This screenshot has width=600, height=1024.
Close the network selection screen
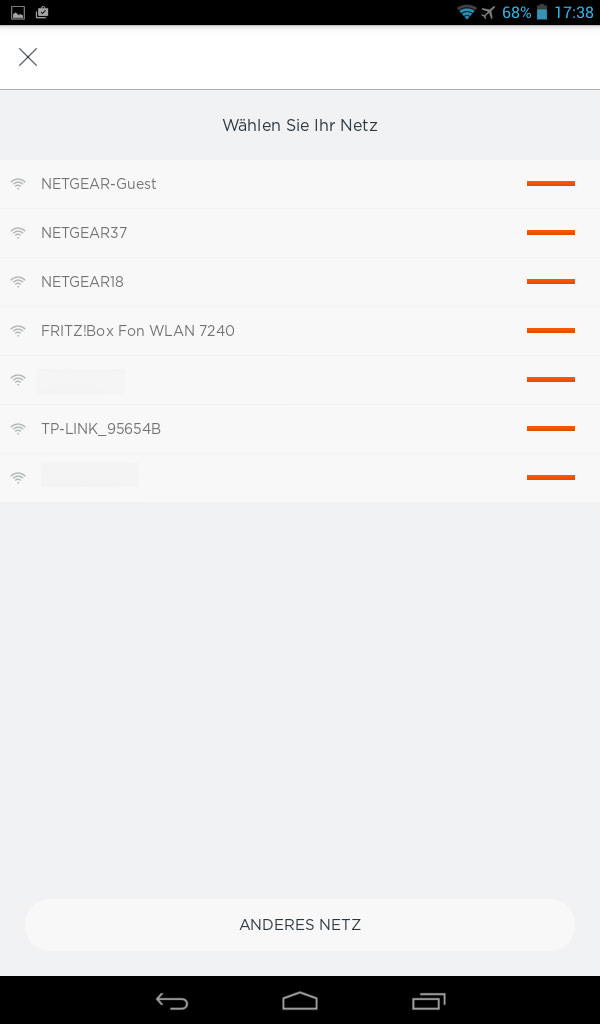tap(28, 57)
